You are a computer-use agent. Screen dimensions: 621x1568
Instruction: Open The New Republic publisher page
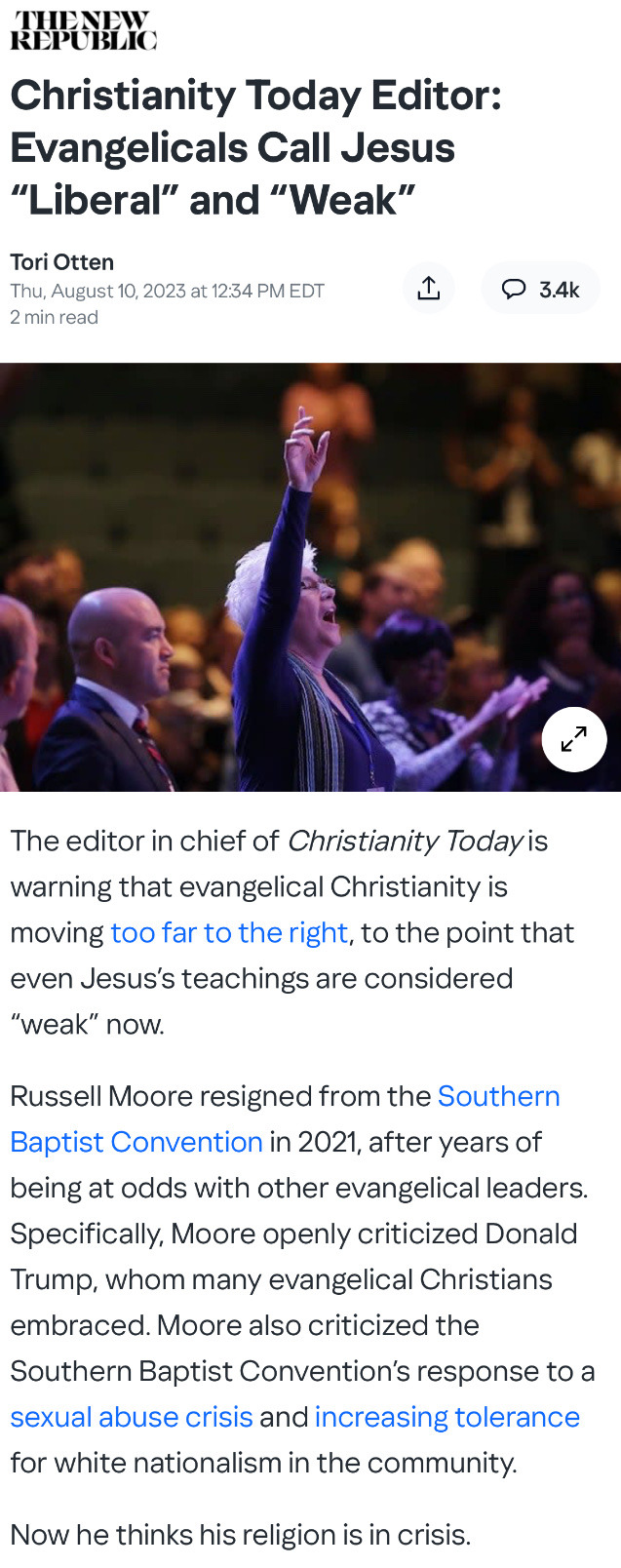click(83, 32)
